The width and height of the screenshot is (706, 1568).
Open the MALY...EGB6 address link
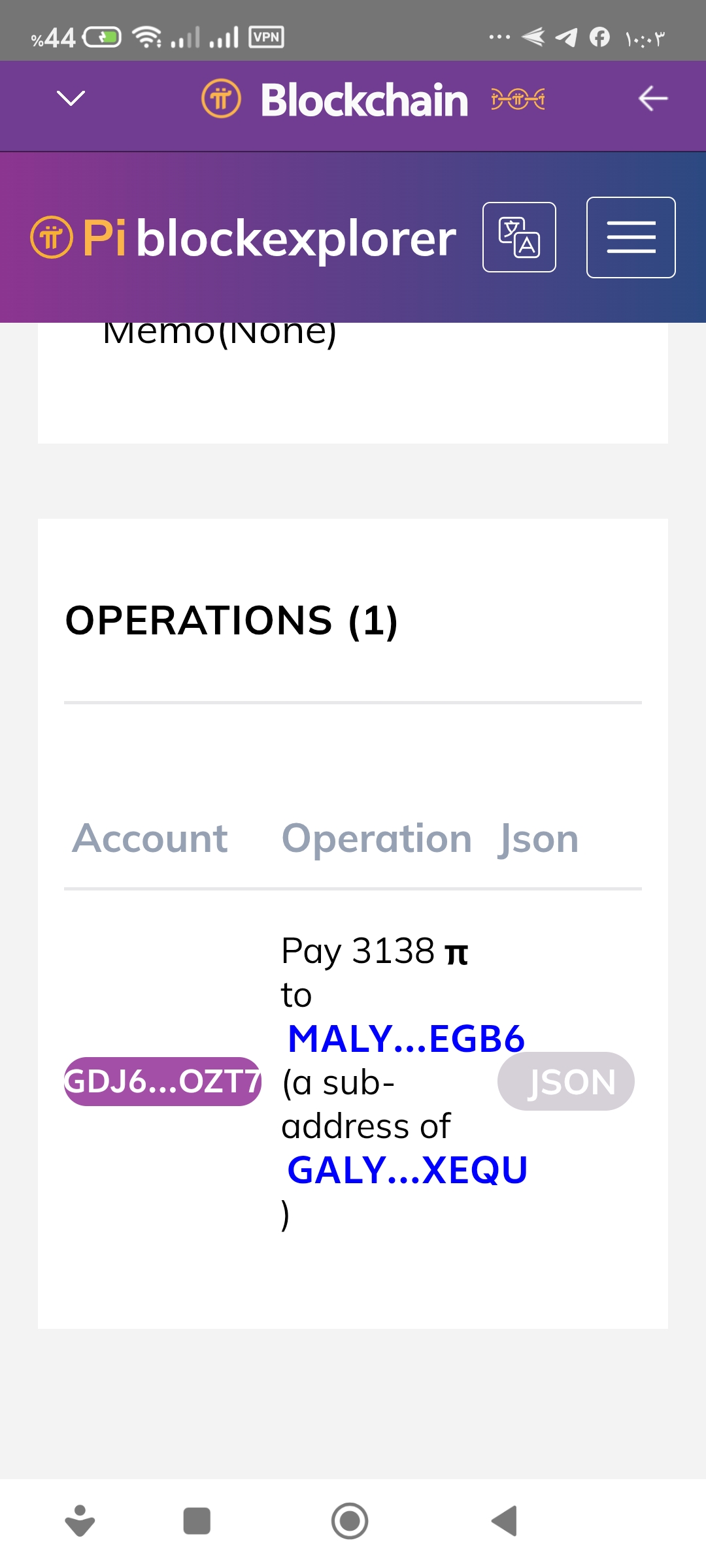click(406, 1038)
